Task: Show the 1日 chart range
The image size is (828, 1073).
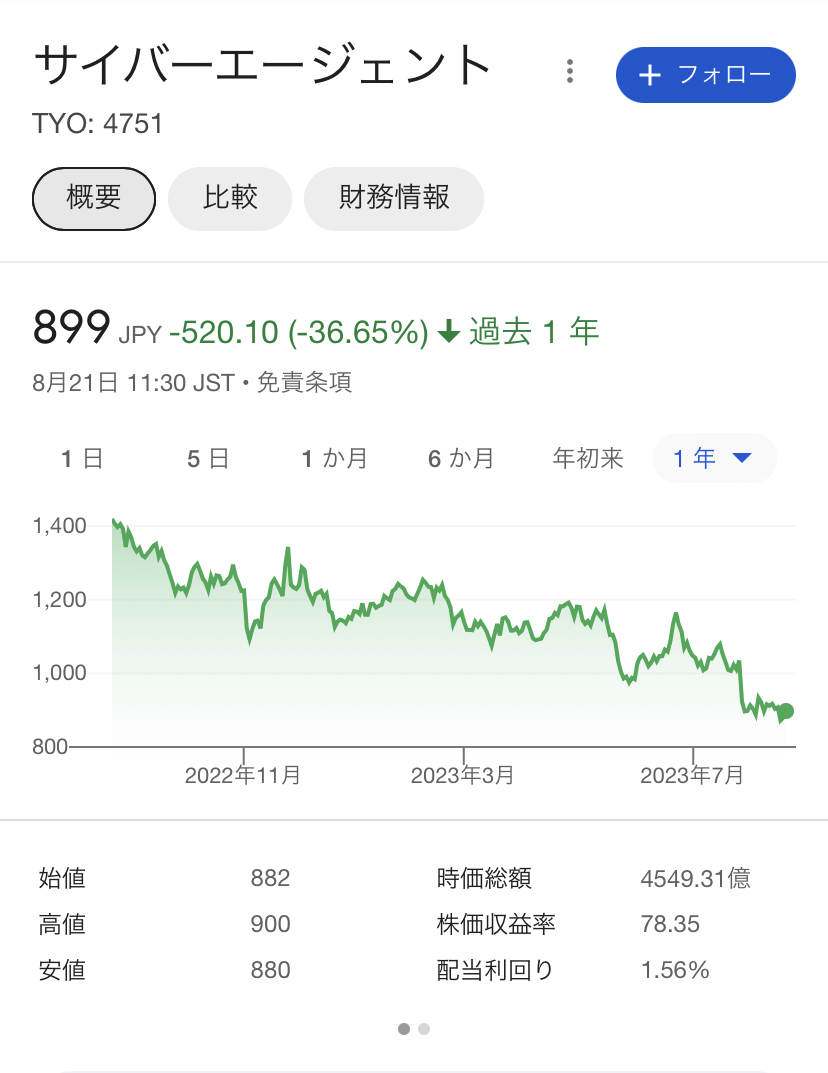Action: pos(82,459)
